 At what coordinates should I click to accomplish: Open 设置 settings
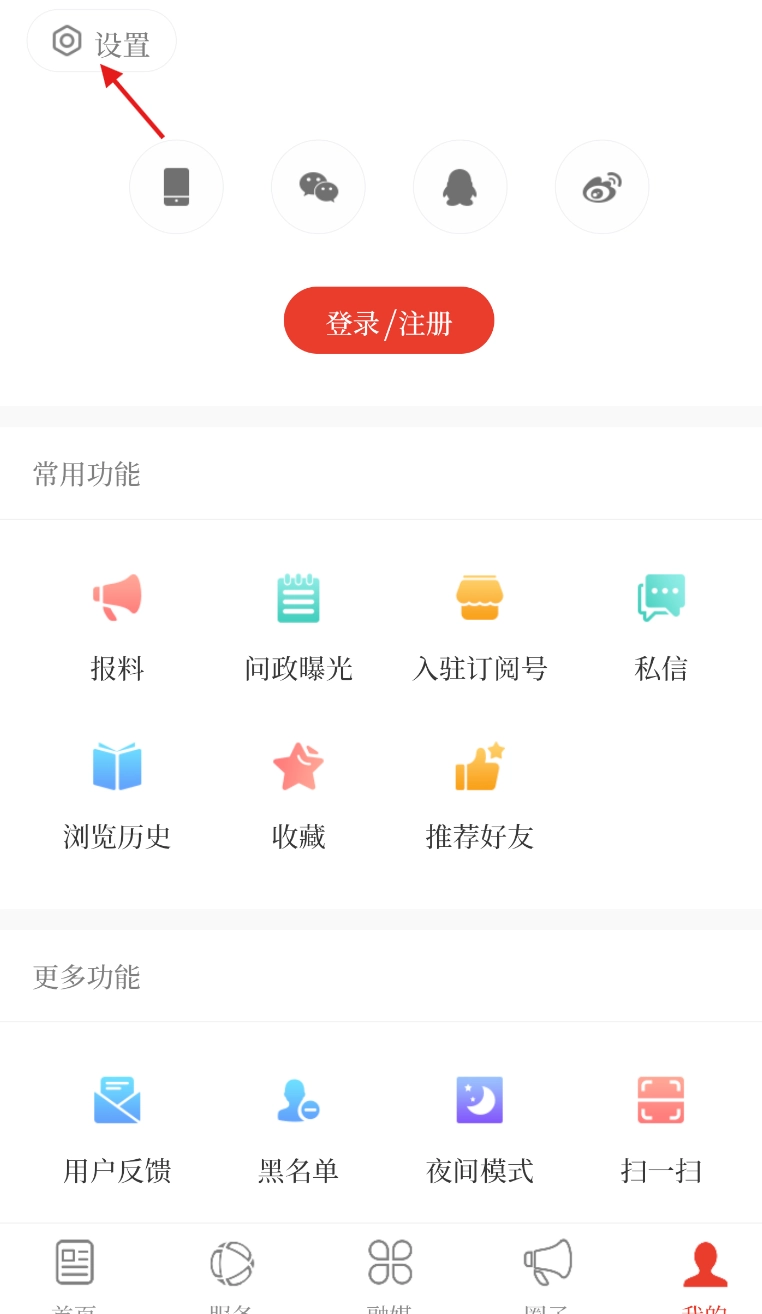coord(101,42)
